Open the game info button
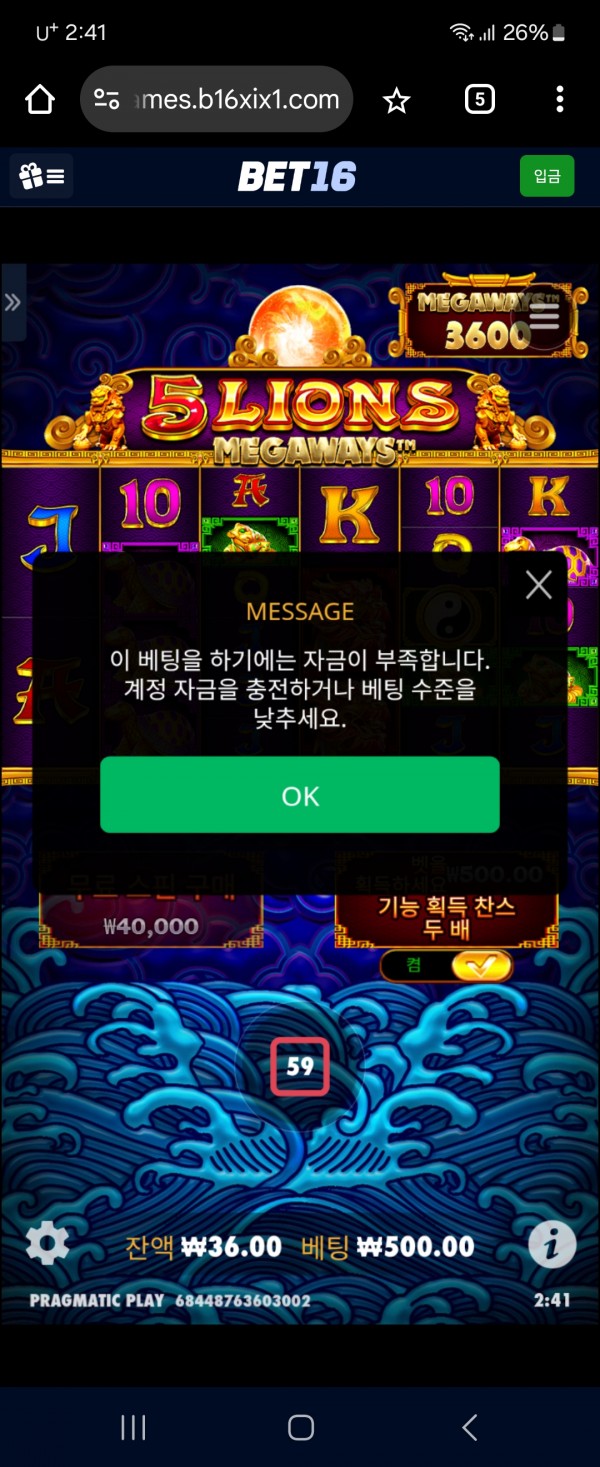 [552, 1245]
